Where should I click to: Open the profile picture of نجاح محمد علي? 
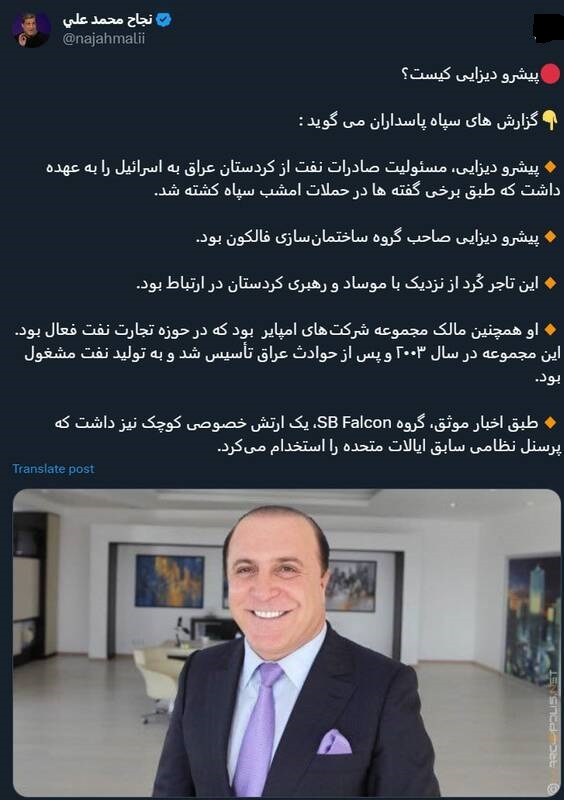coord(31,30)
